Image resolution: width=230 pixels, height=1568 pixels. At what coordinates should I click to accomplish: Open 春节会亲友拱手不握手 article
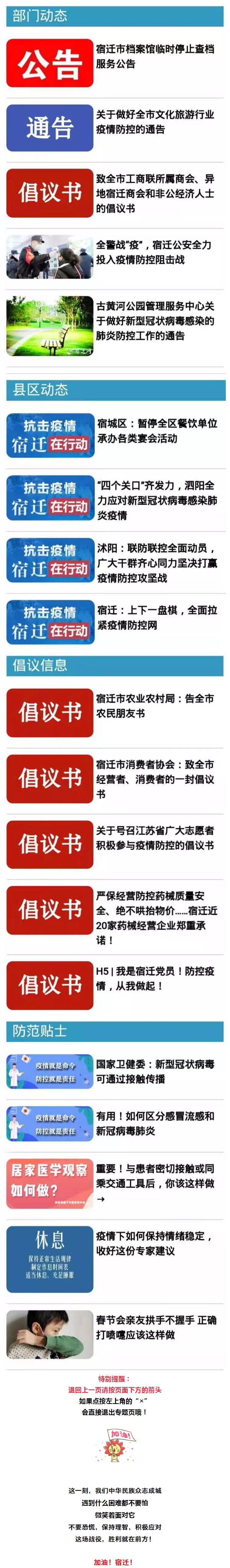click(x=155, y=1328)
